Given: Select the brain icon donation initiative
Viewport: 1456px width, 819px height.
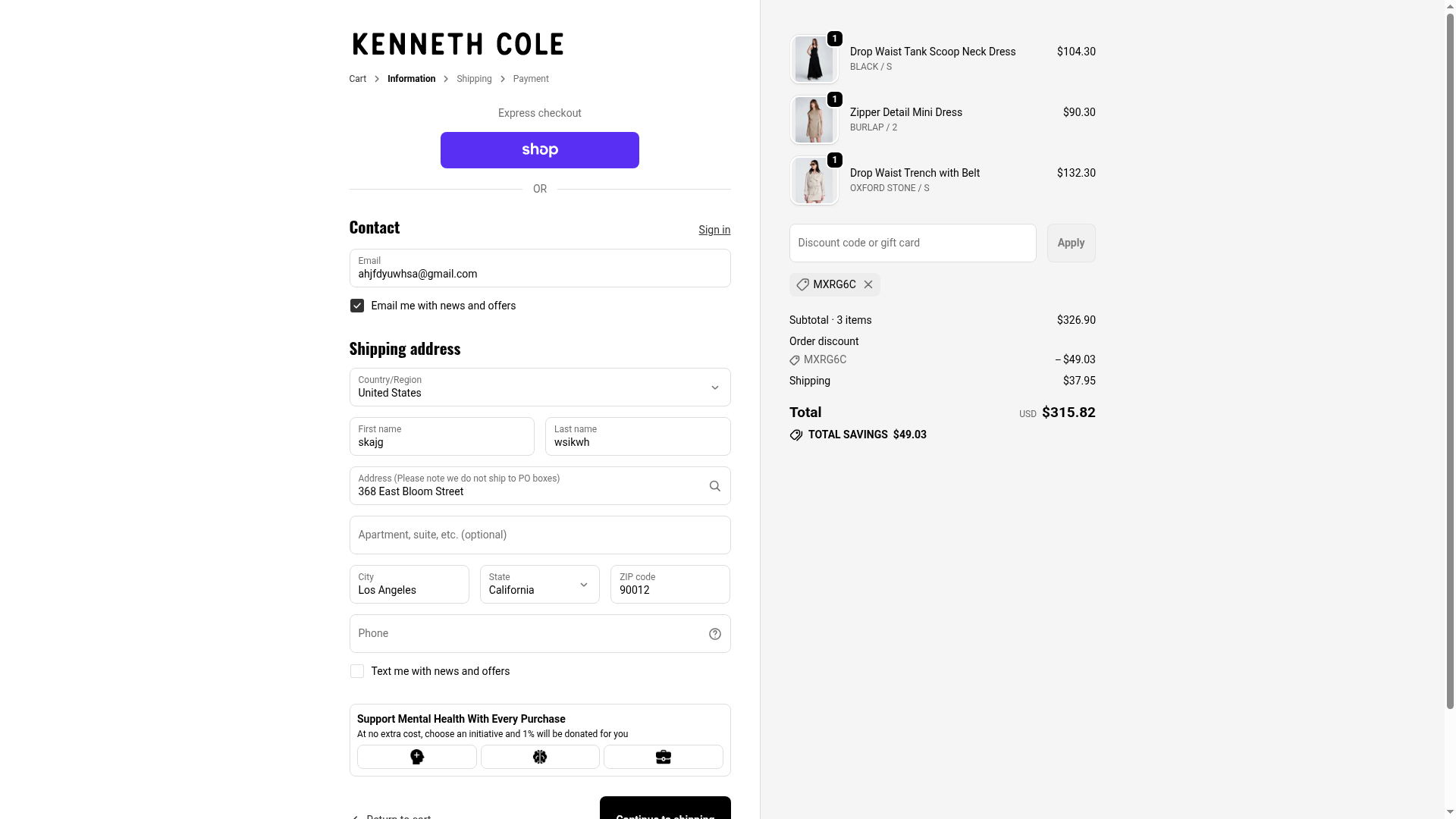Looking at the screenshot, I should click(x=540, y=757).
